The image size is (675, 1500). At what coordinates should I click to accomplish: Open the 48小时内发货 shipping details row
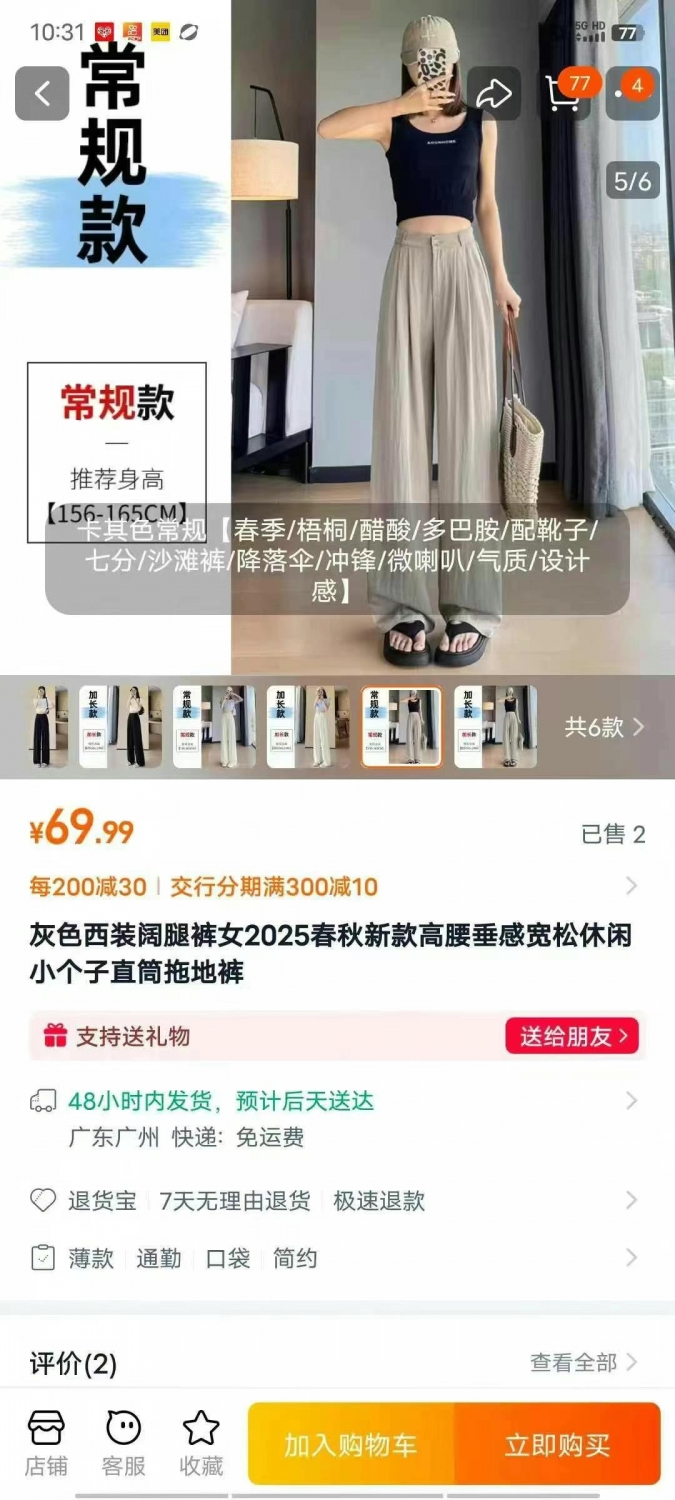(x=337, y=1118)
